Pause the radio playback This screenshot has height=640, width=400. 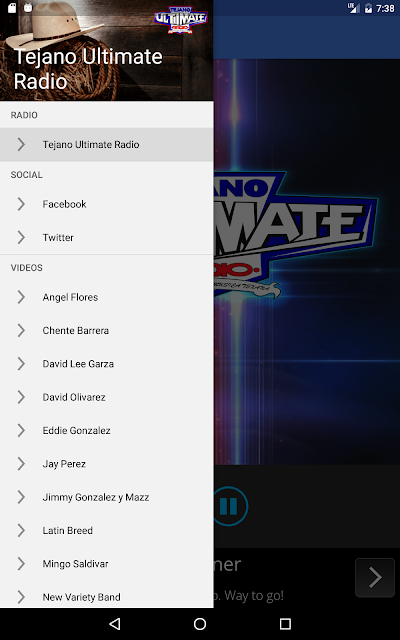230,506
